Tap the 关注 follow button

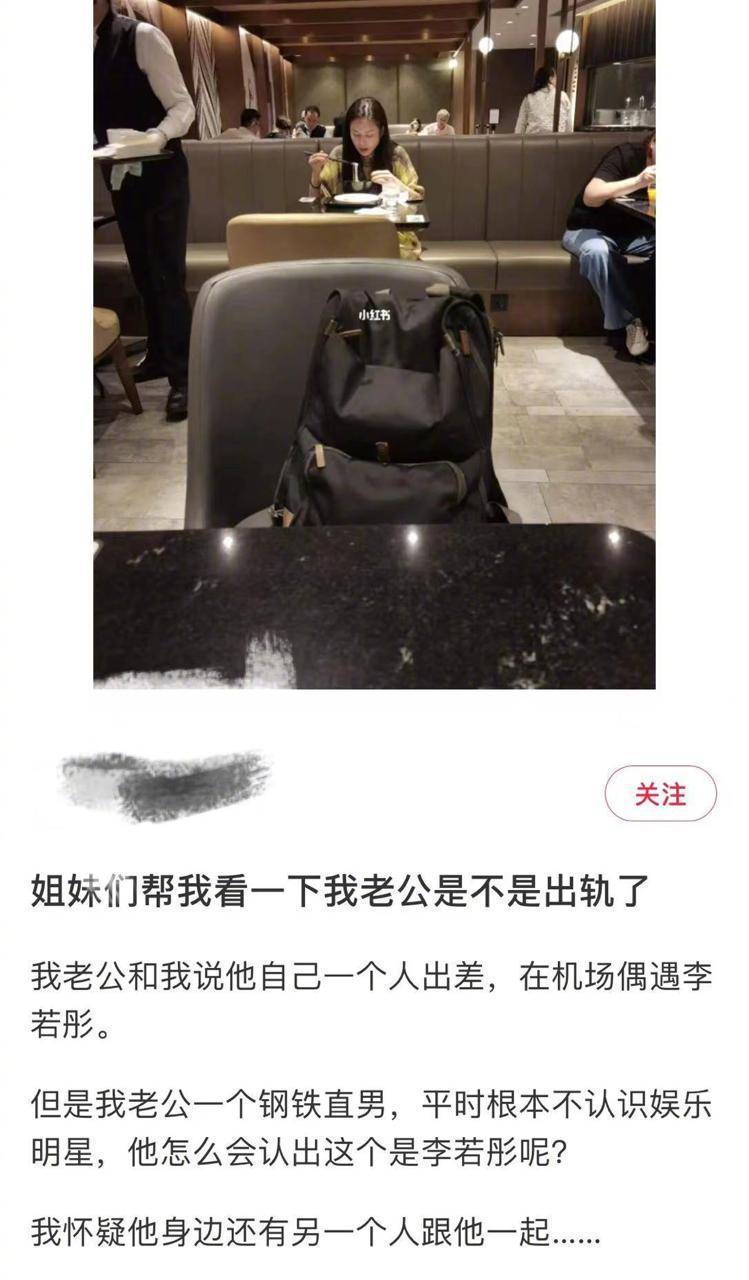click(660, 794)
